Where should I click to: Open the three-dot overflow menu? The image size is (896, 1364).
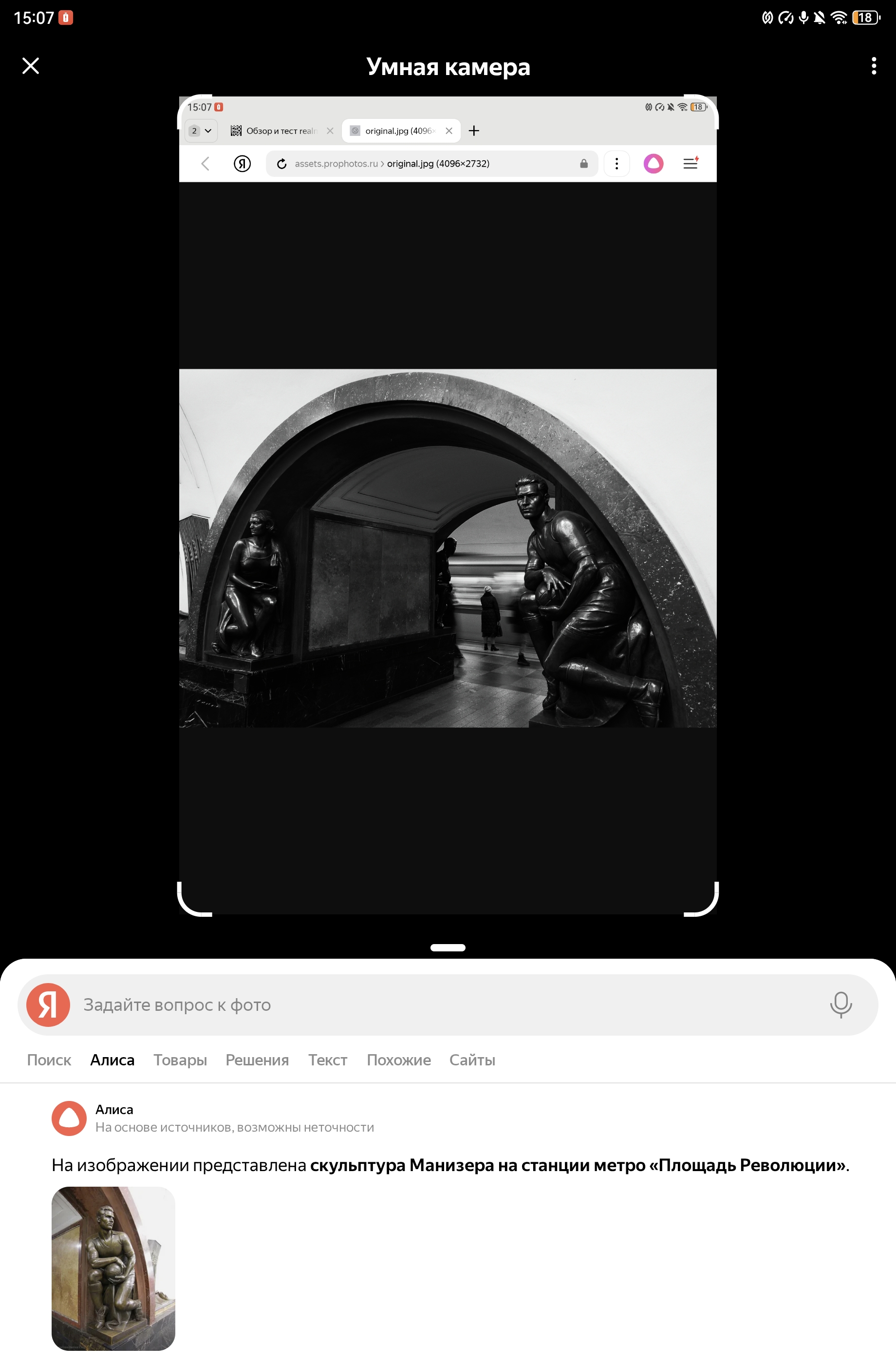873,66
